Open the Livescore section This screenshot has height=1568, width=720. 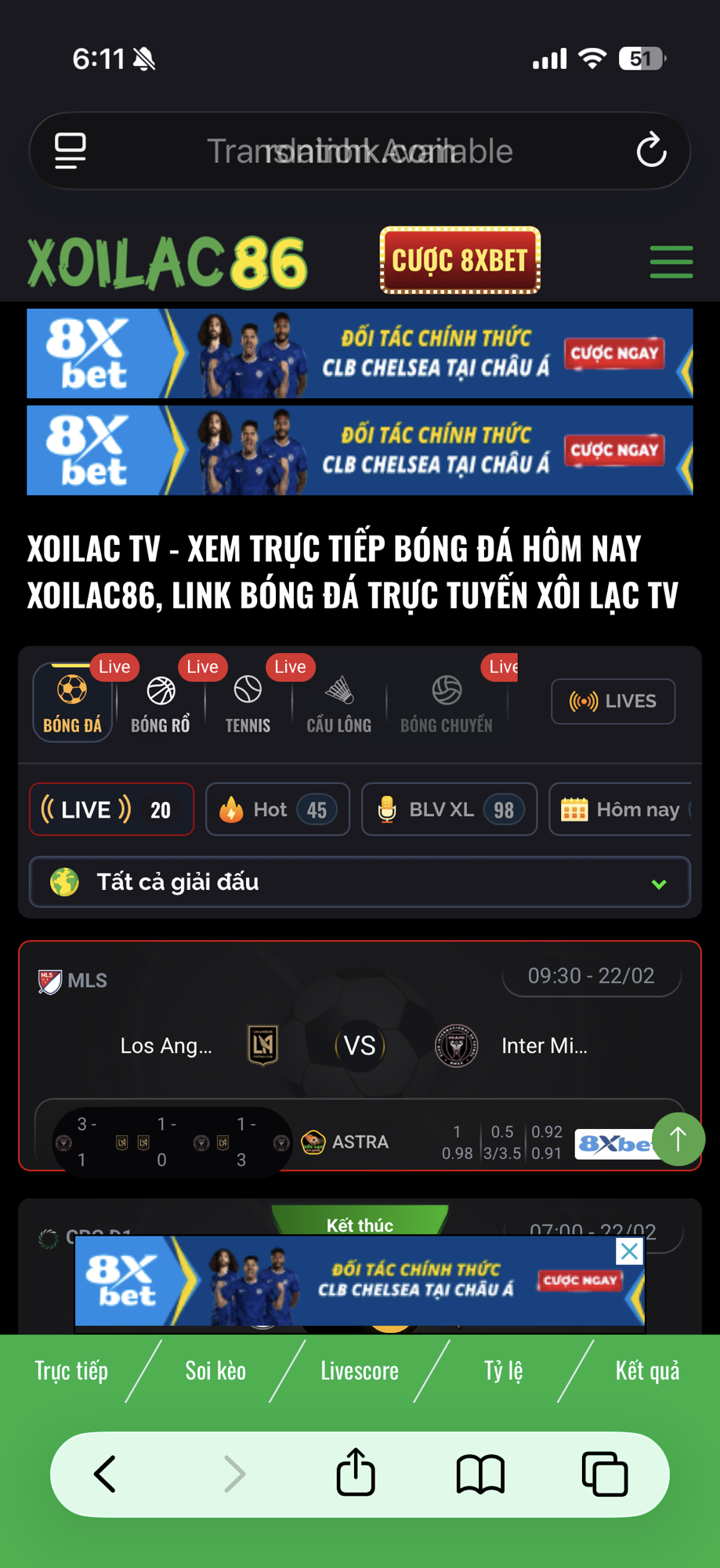click(360, 1370)
